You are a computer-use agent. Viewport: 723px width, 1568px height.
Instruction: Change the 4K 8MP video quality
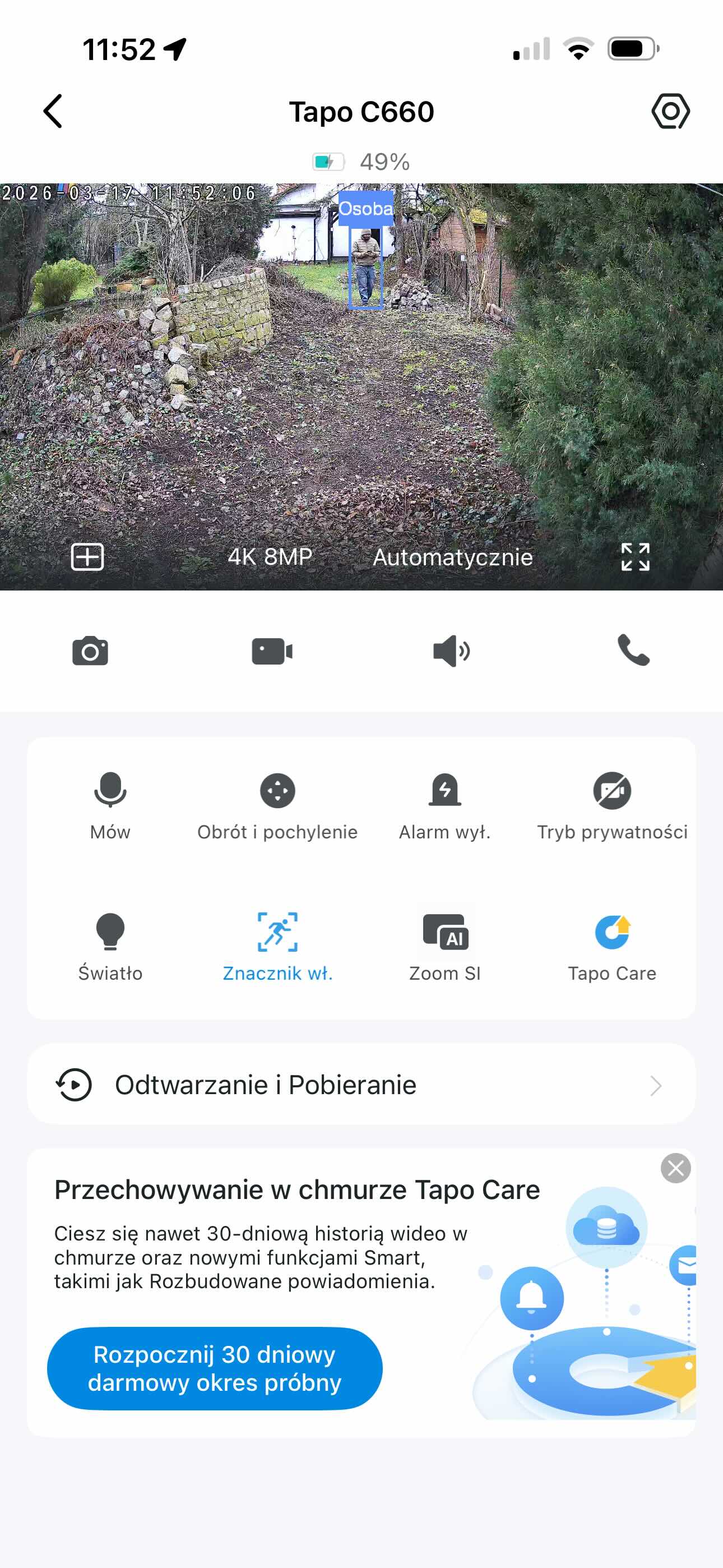(x=270, y=557)
